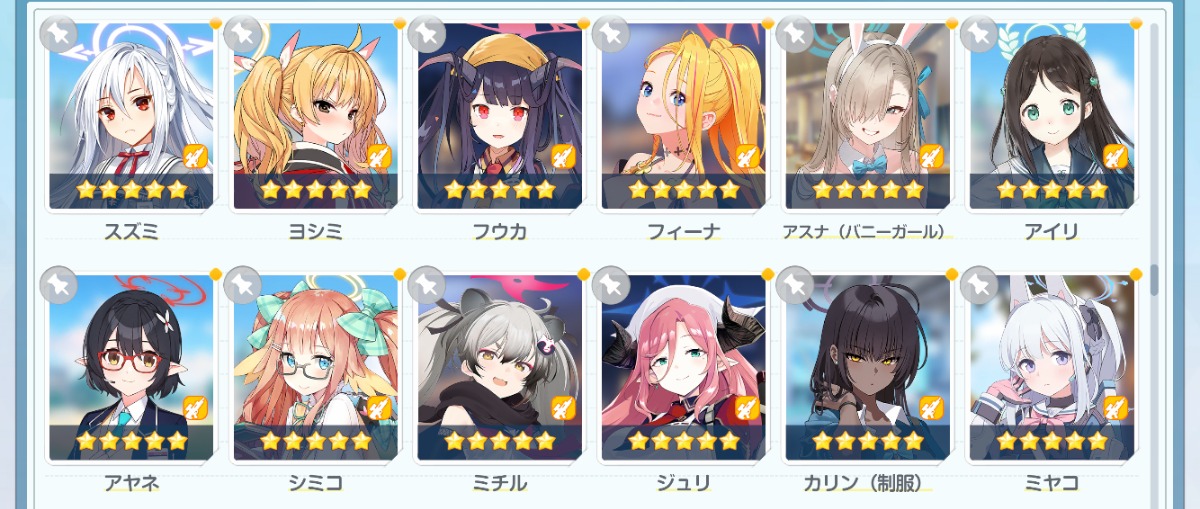
Task: Toggle the pin icon on スズミ's card
Action: click(58, 34)
